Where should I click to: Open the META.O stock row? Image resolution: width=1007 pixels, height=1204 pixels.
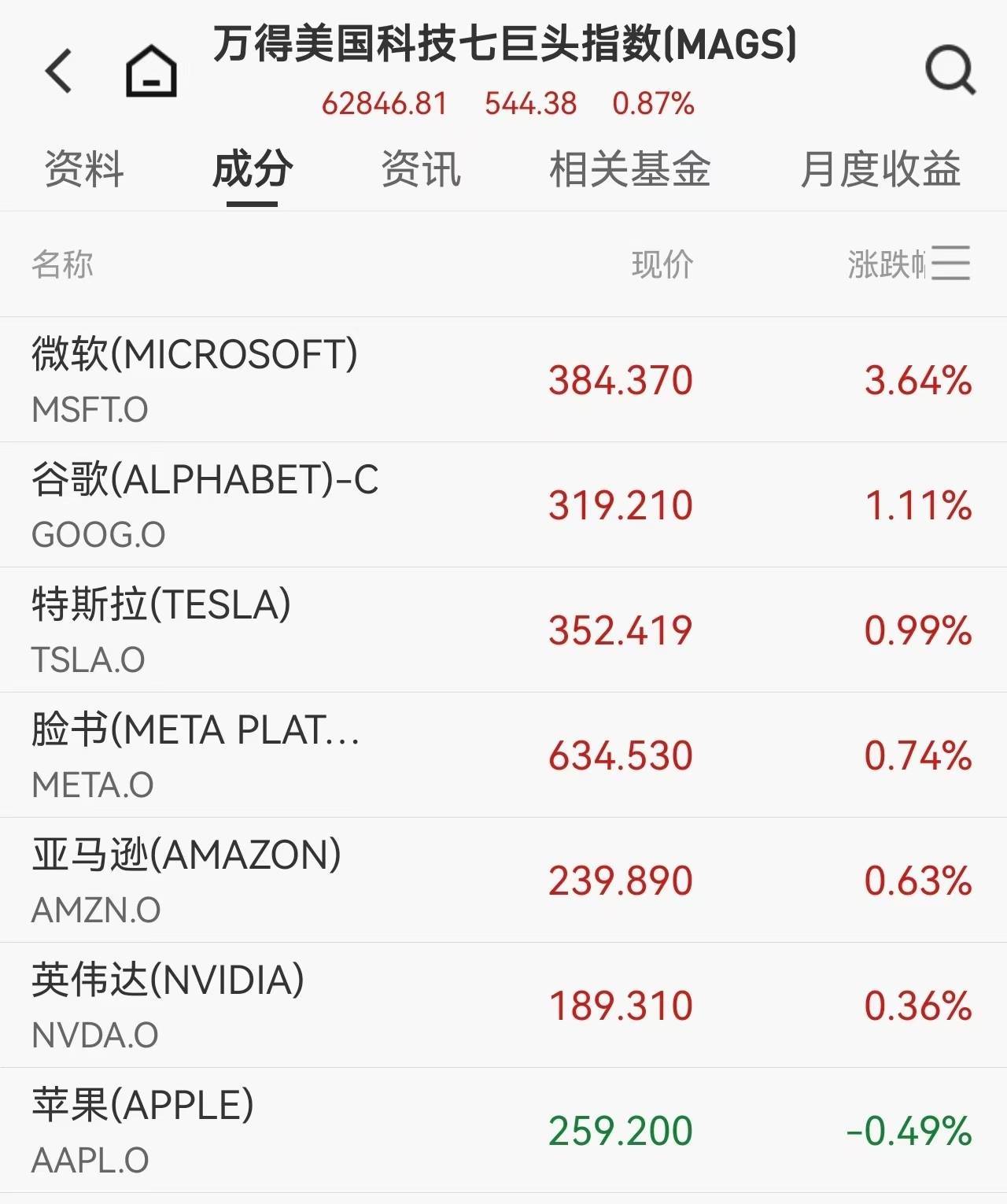503,755
